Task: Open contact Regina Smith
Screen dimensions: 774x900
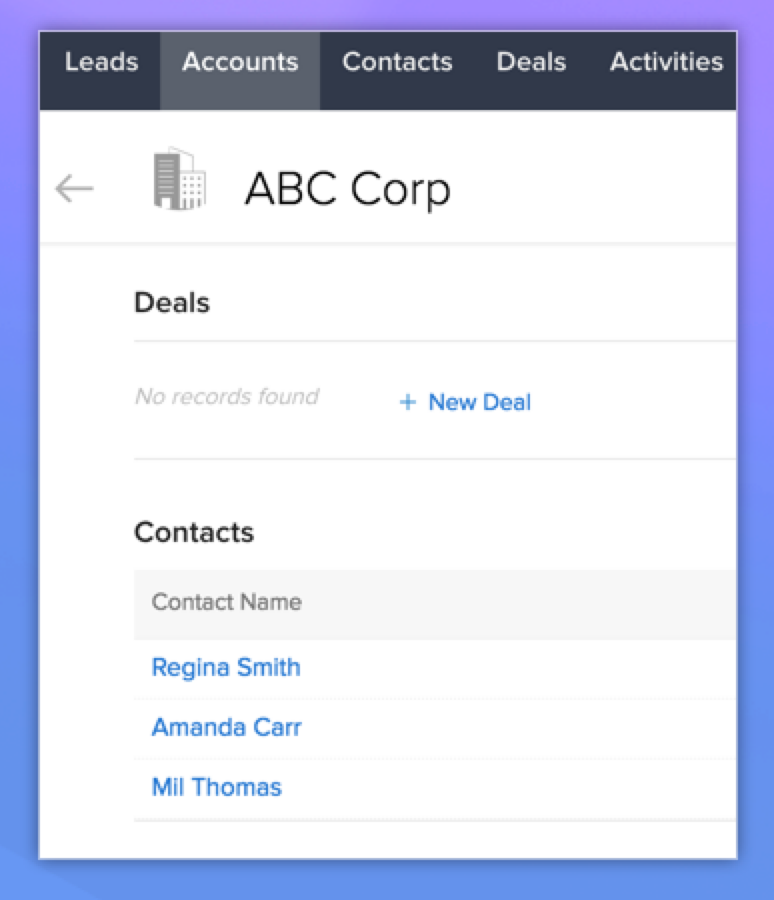Action: [226, 668]
